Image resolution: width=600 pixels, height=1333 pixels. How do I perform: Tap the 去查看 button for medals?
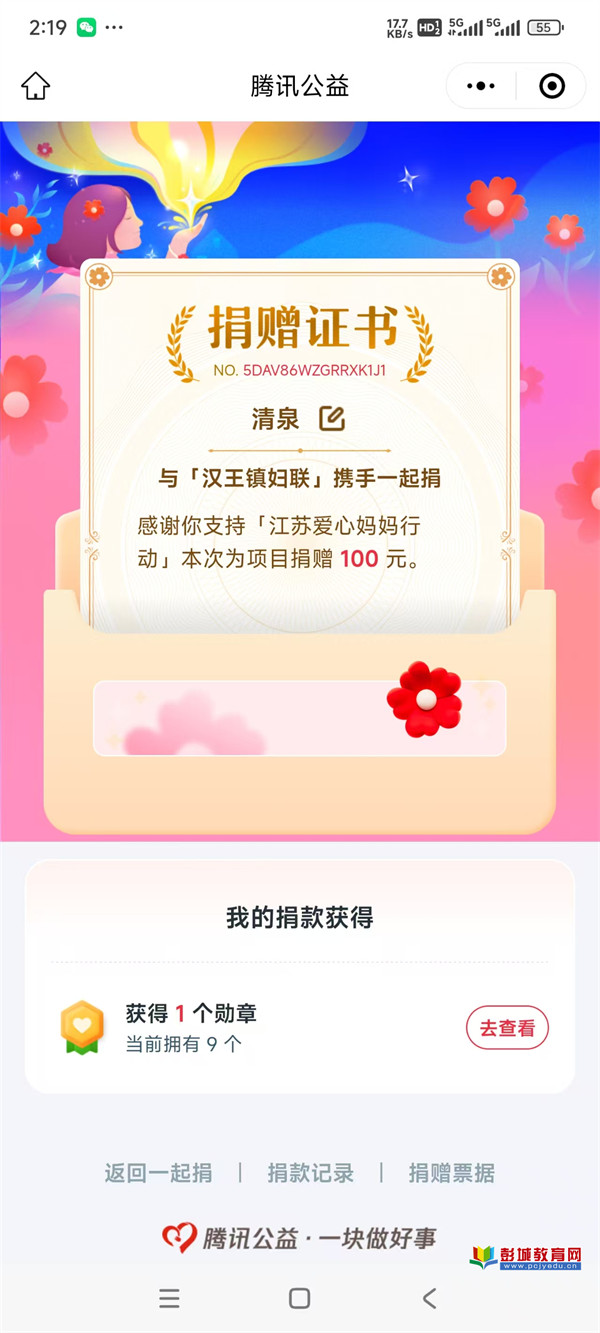[507, 1028]
